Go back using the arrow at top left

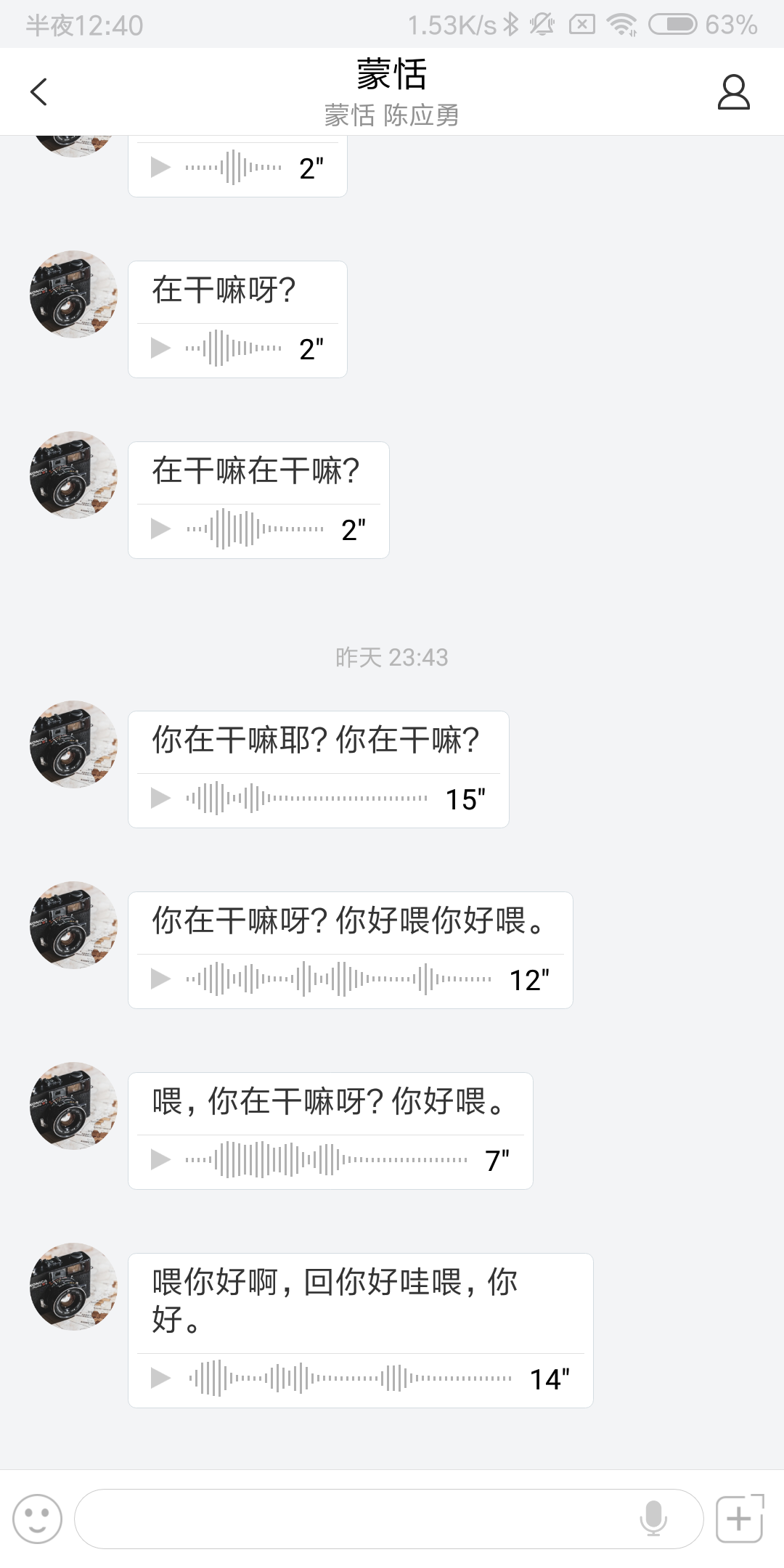pyautogui.click(x=38, y=91)
